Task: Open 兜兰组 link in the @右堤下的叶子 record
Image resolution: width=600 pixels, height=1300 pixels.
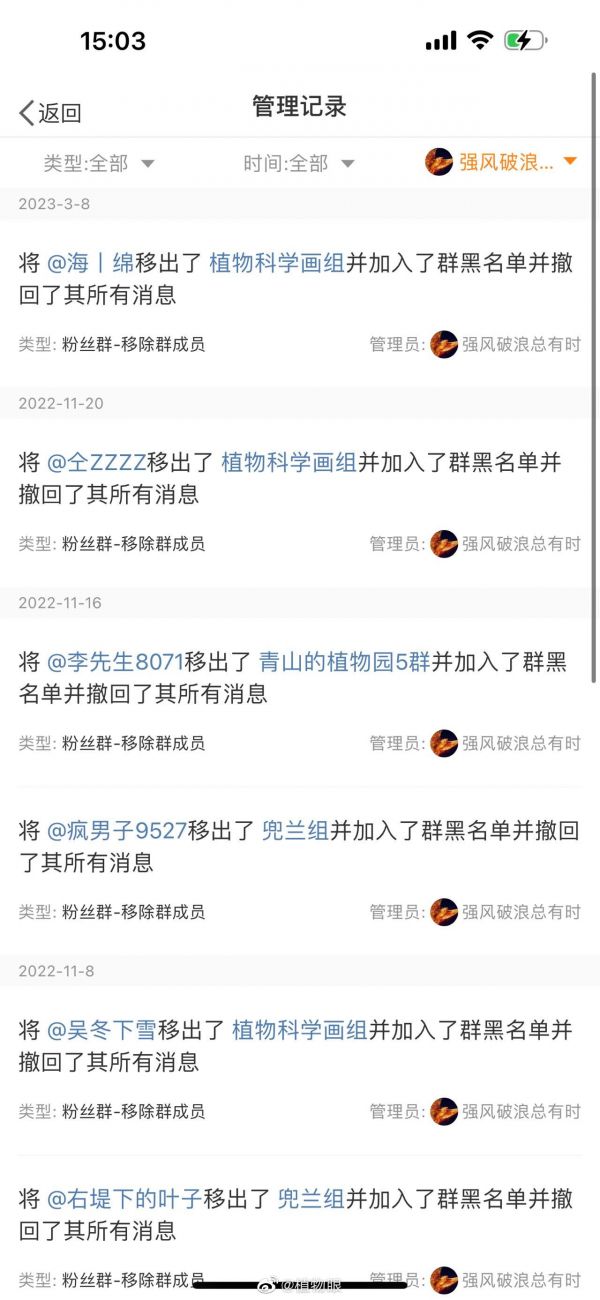Action: (x=311, y=1198)
